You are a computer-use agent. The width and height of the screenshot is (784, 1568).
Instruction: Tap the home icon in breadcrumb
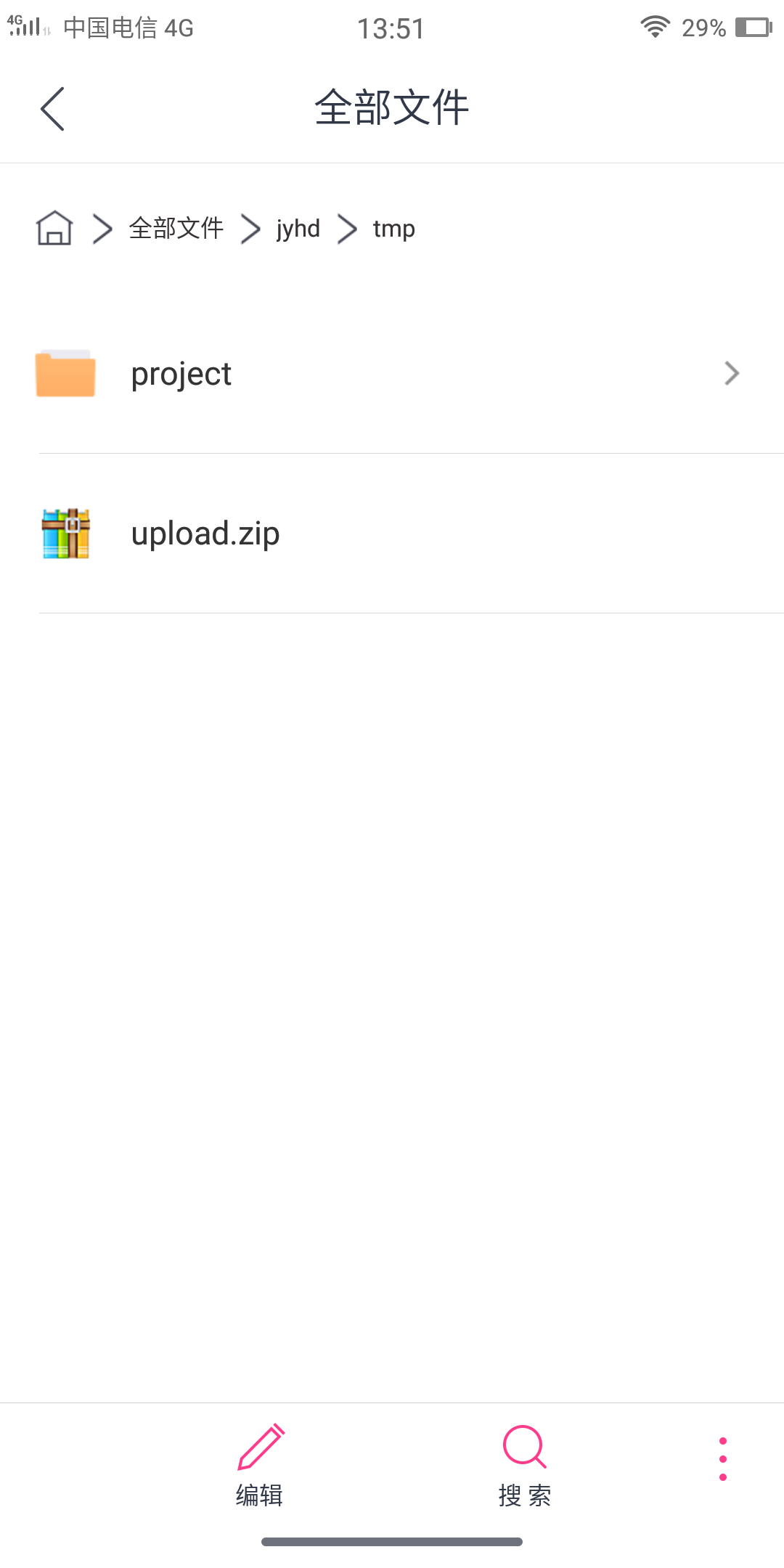point(54,228)
